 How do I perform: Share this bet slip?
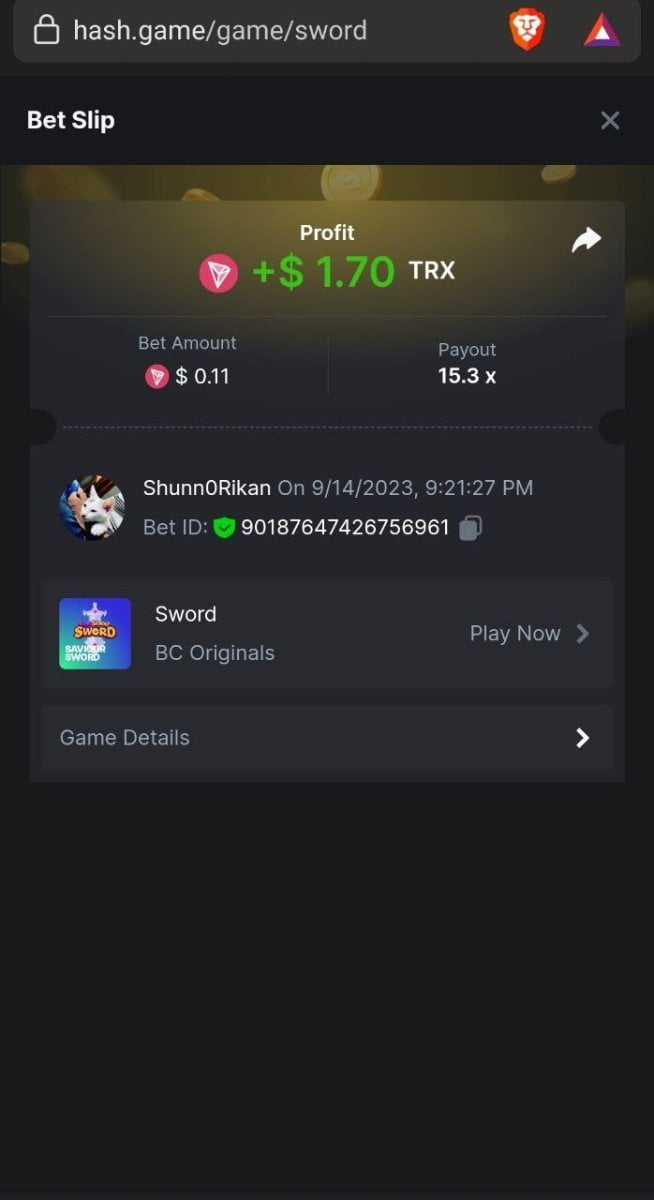586,239
